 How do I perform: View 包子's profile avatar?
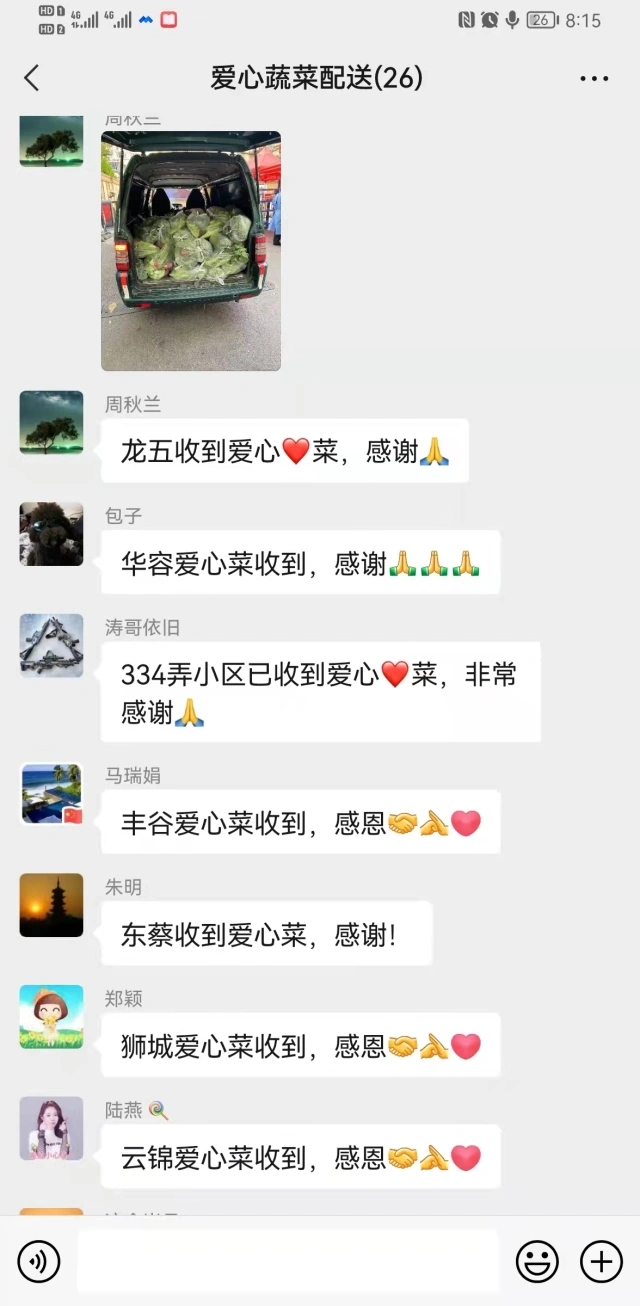52,534
